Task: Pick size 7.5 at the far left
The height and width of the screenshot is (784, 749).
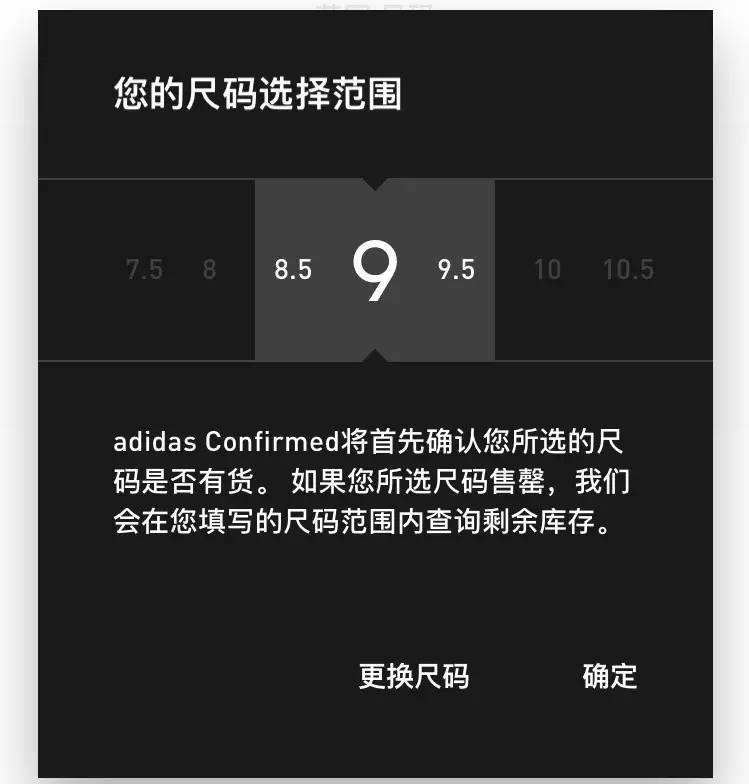Action: pos(147,270)
